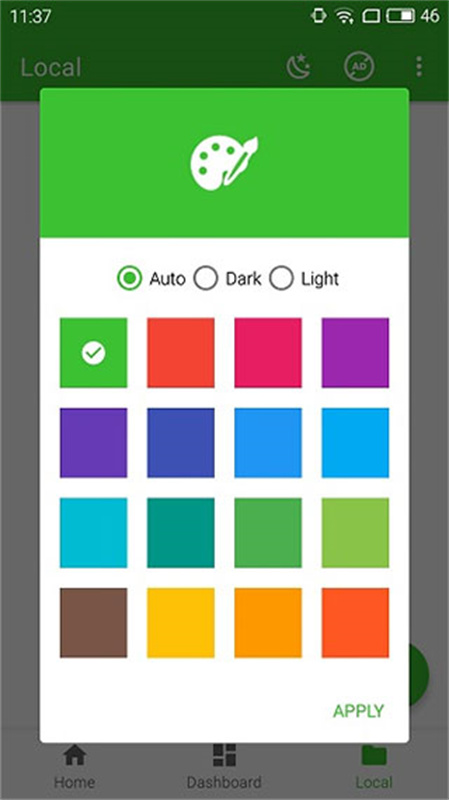Select the teal color swatch
The image size is (449, 800).
click(181, 533)
